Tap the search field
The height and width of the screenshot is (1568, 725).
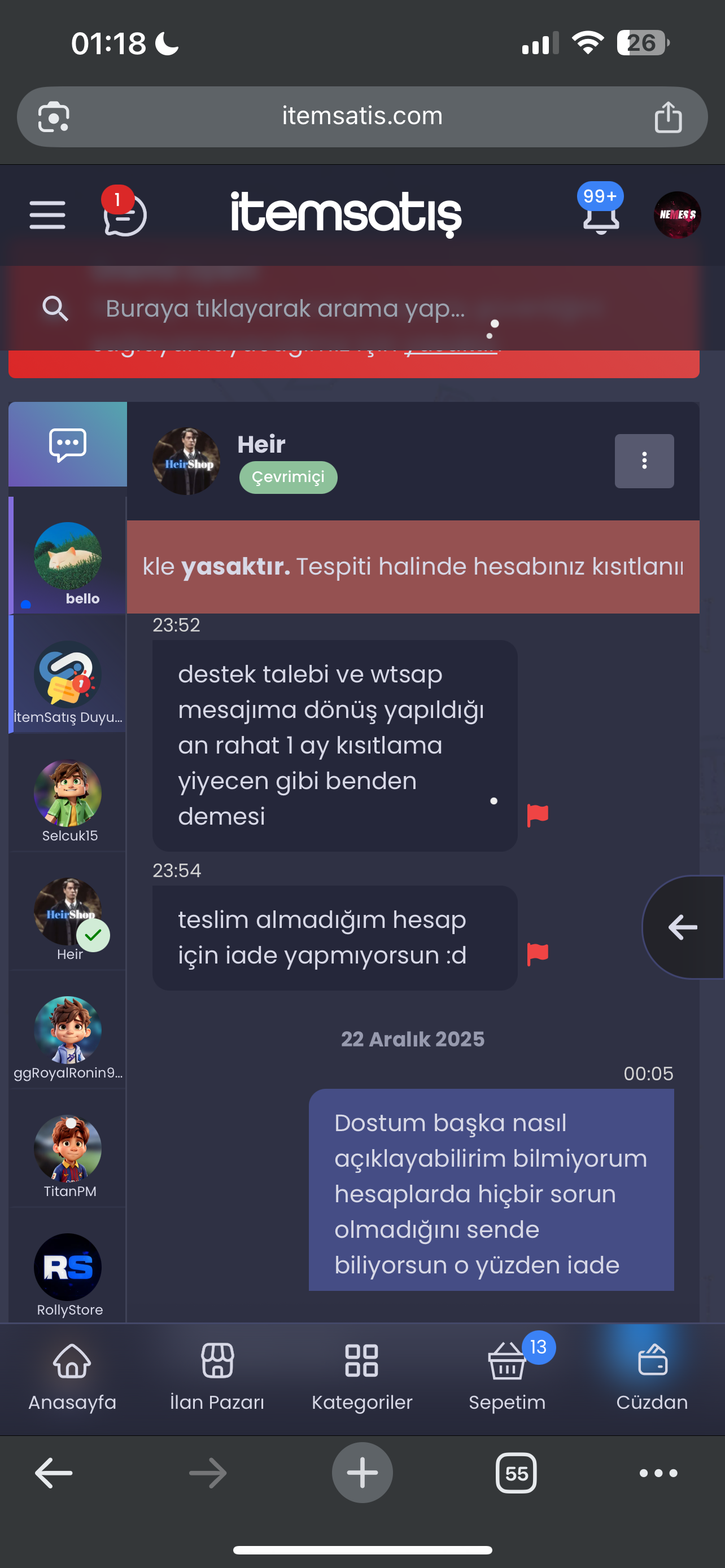353,309
